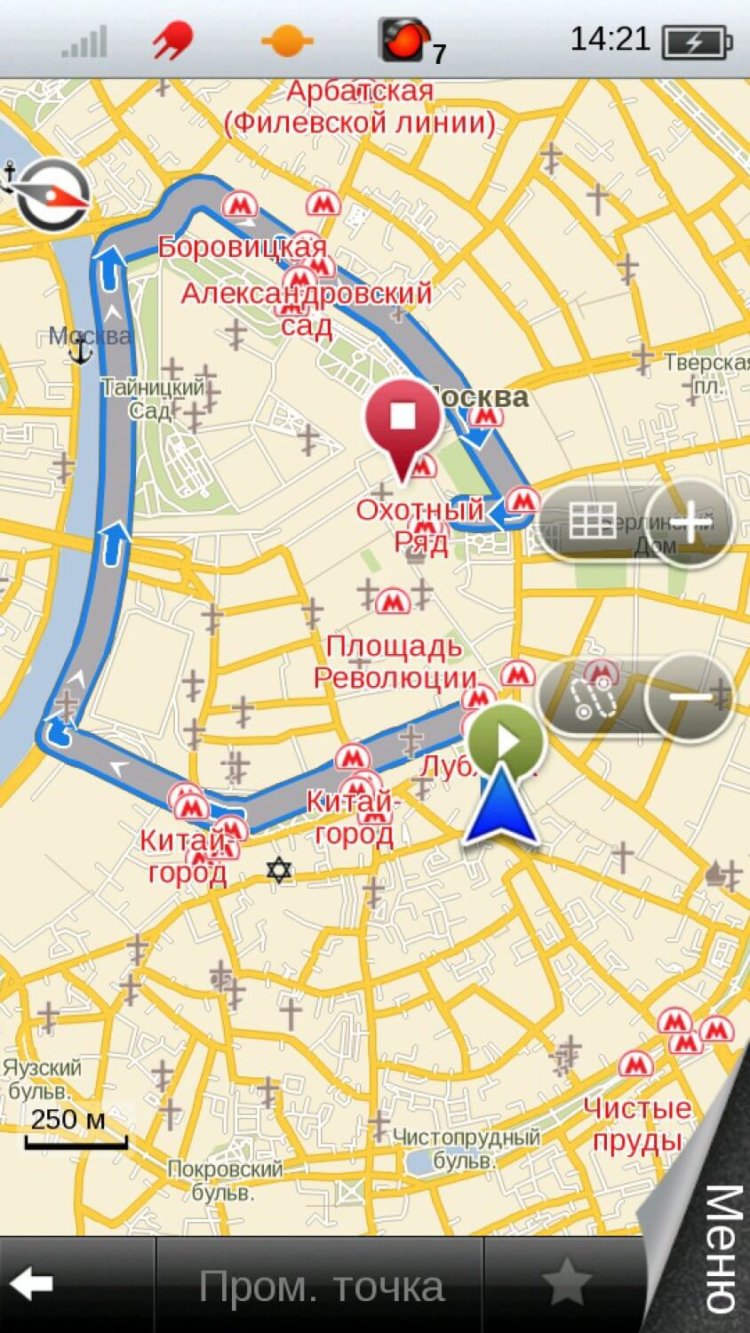Zoom out with the minus button
The width and height of the screenshot is (750, 1333).
pyautogui.click(x=689, y=697)
